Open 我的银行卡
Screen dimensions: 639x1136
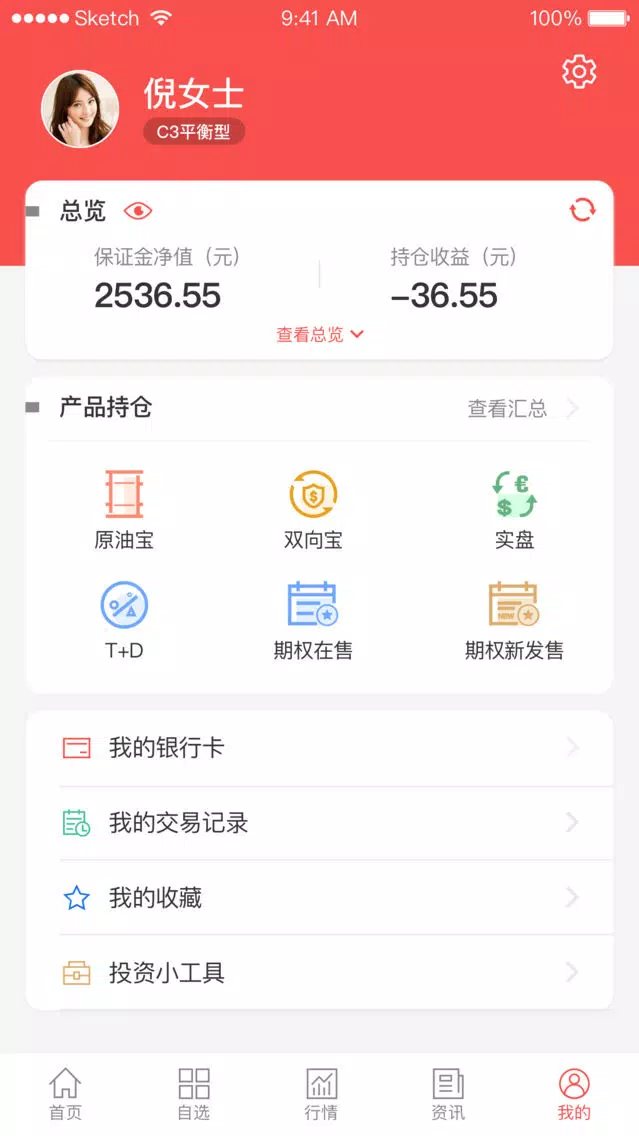(319, 748)
